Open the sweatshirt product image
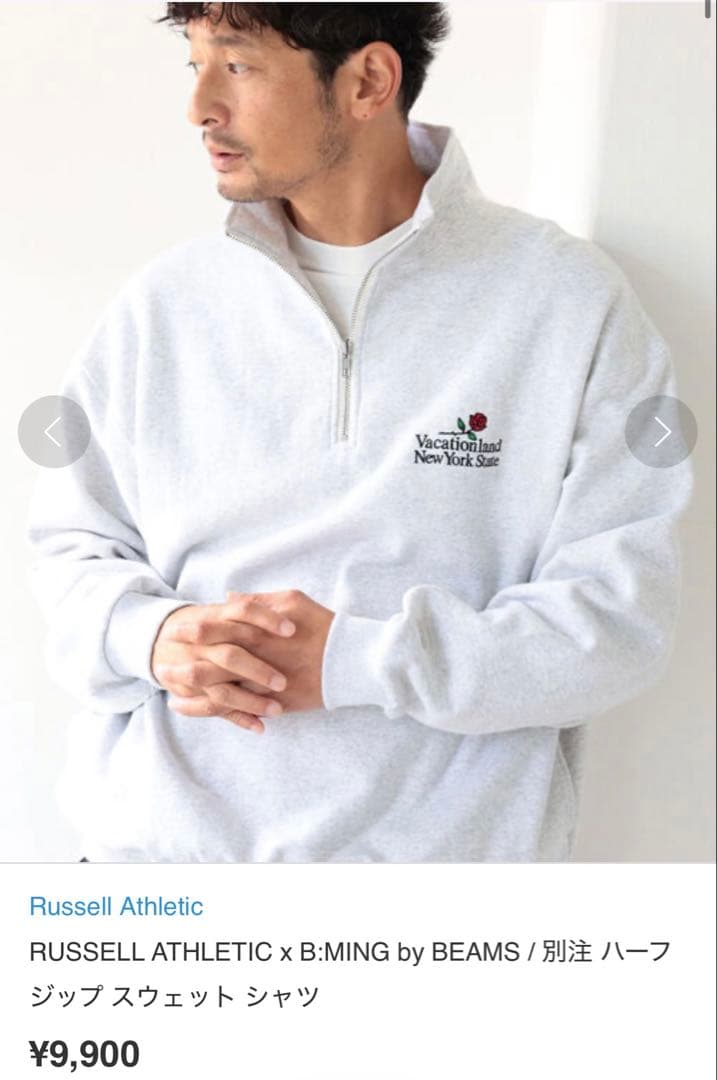Screen dimensions: 717x1080 (x=358, y=431)
